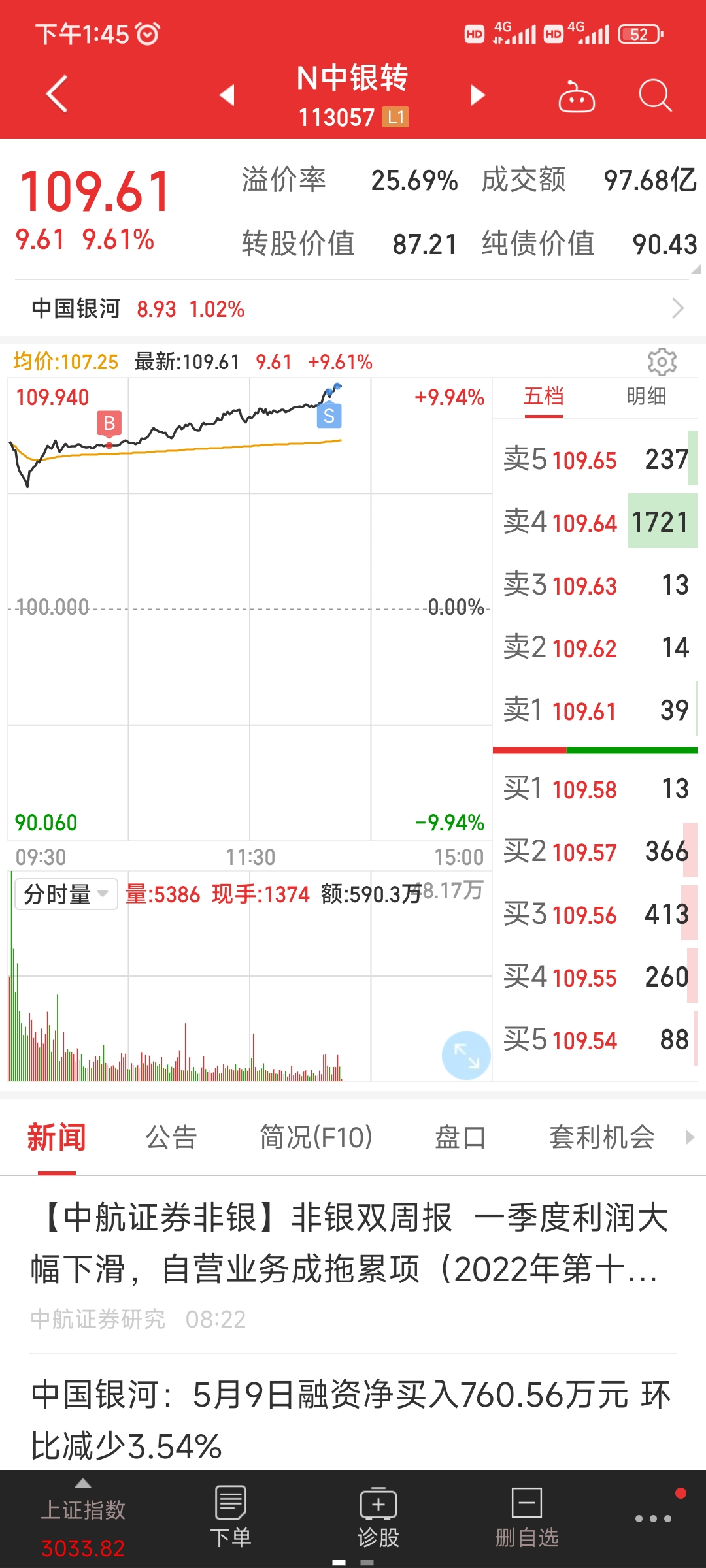Image resolution: width=706 pixels, height=1568 pixels.
Task: Open the 套利机会 tab
Action: click(x=601, y=1137)
